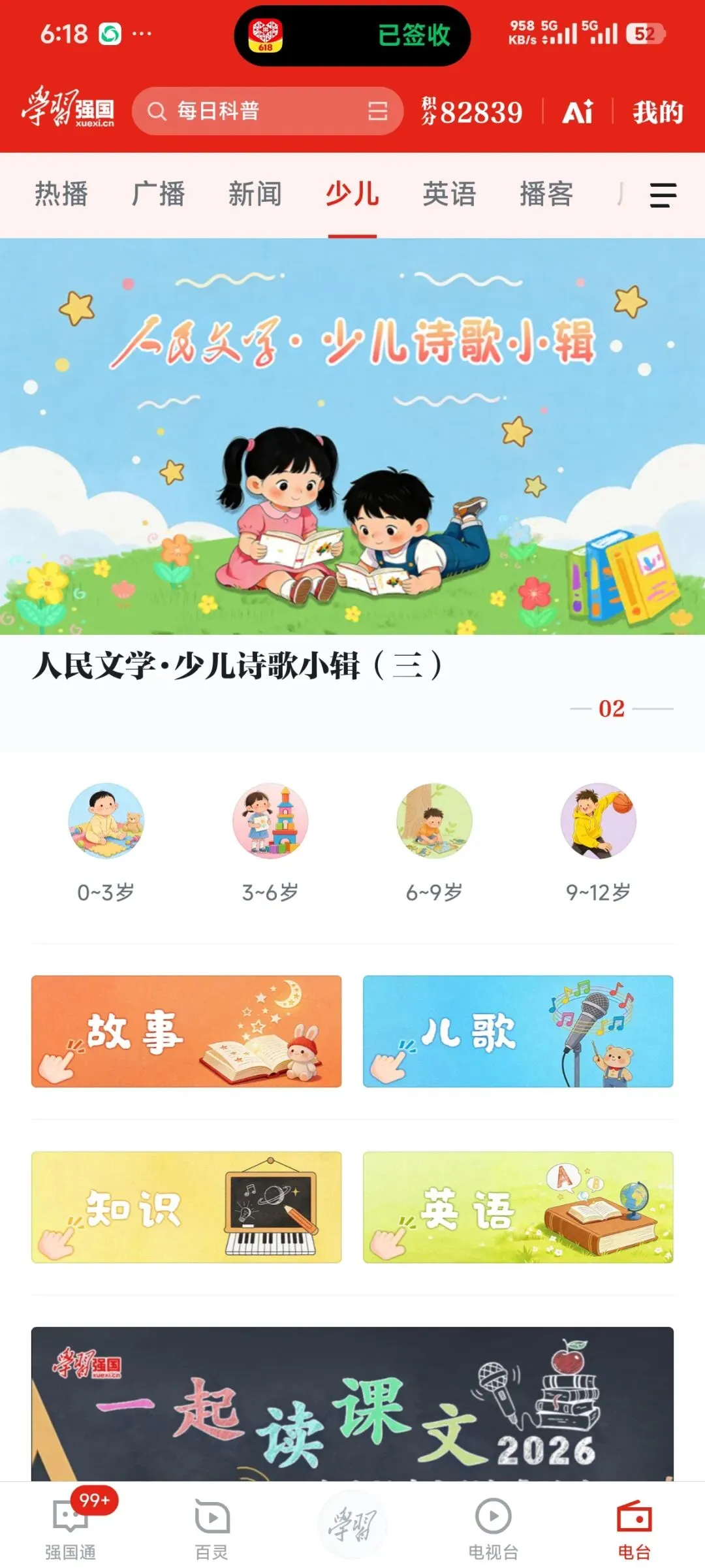This screenshot has width=705, height=1568.
Task: Tap the scan icon in search bar
Action: point(377,111)
